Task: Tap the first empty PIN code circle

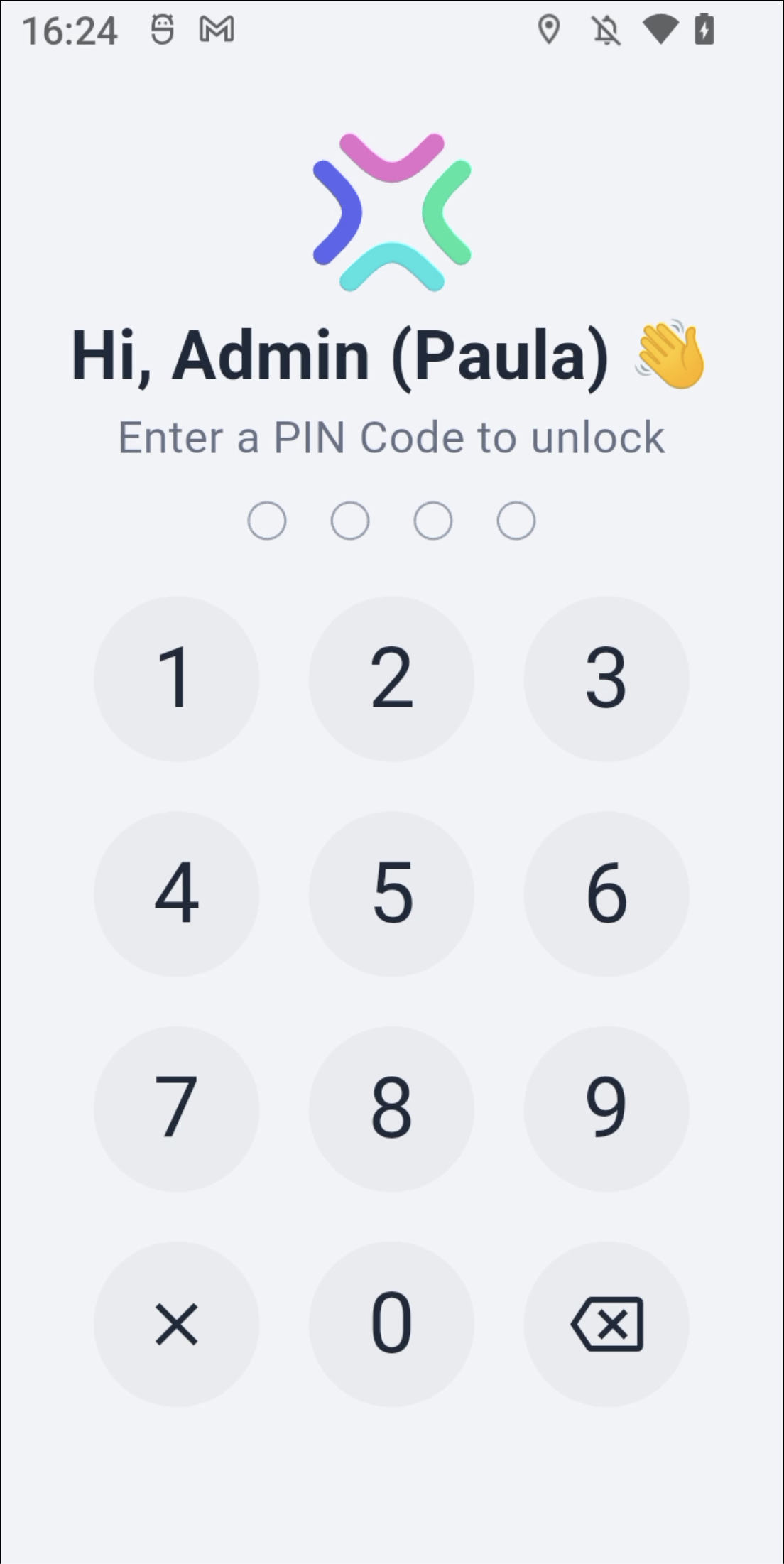Action: click(x=267, y=520)
